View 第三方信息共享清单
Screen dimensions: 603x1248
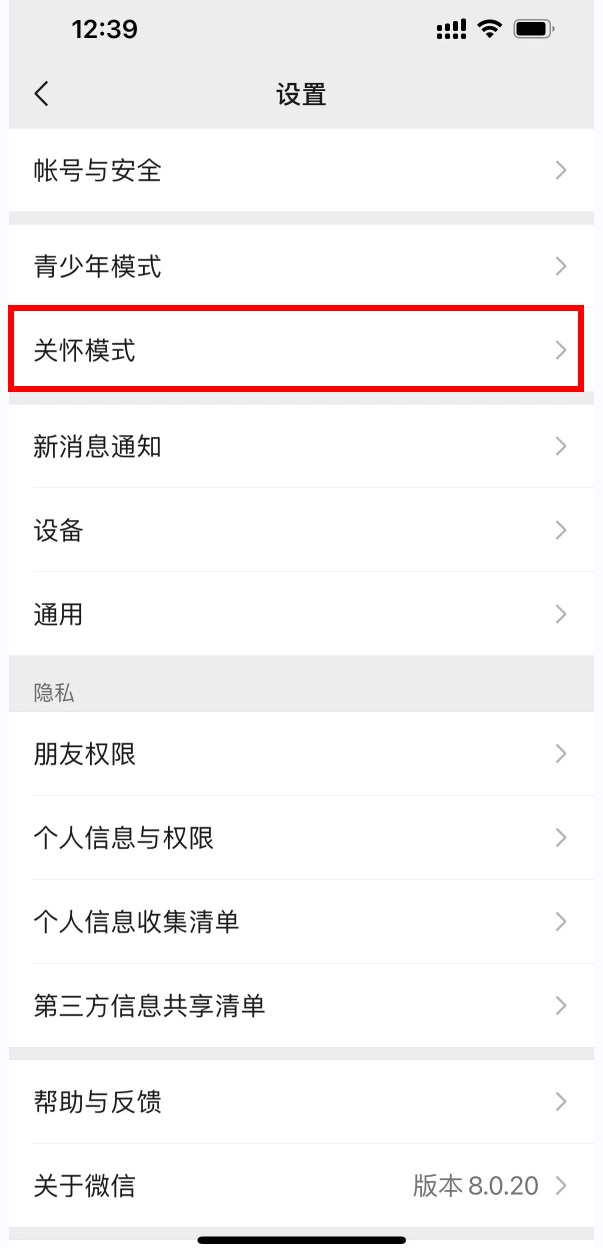click(300, 1006)
